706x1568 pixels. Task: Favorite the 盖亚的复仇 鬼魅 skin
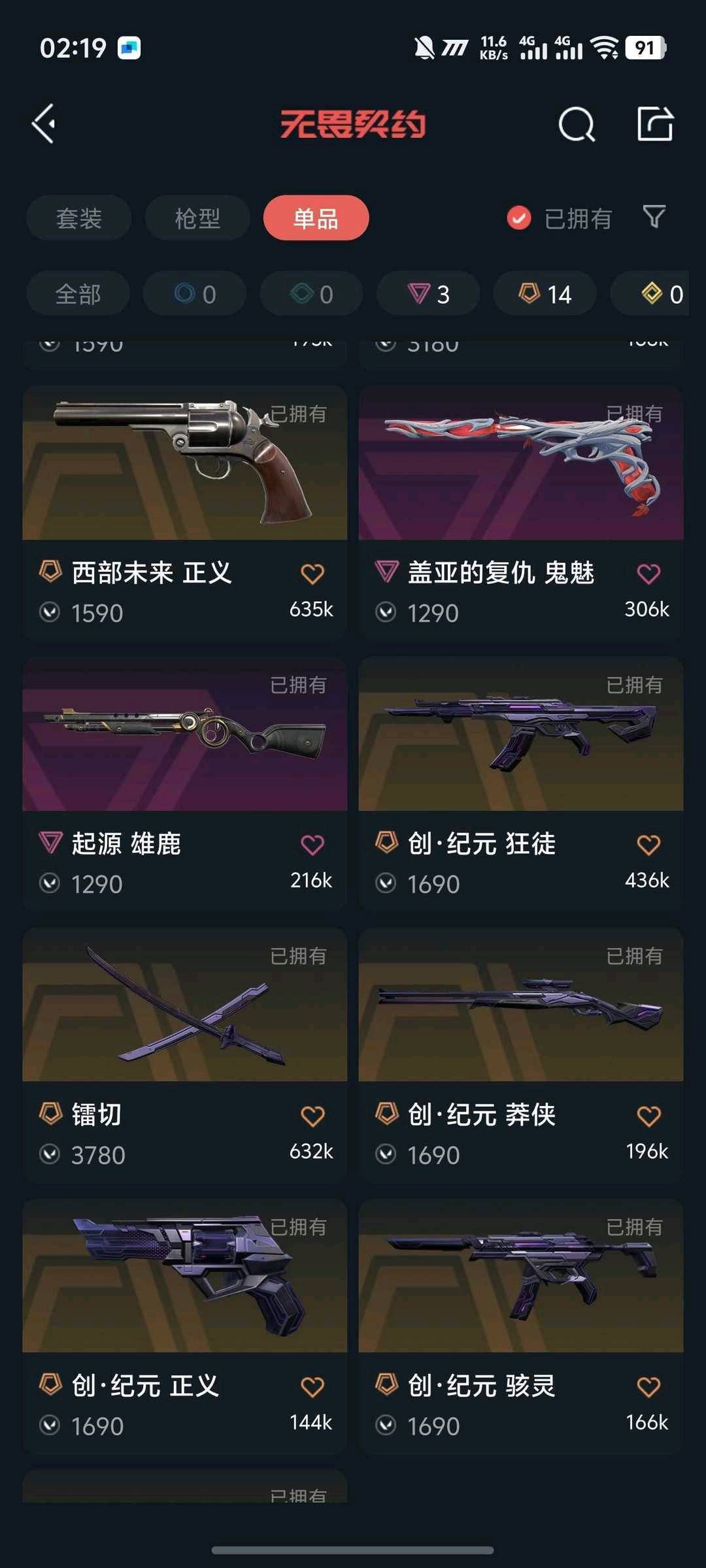point(648,574)
